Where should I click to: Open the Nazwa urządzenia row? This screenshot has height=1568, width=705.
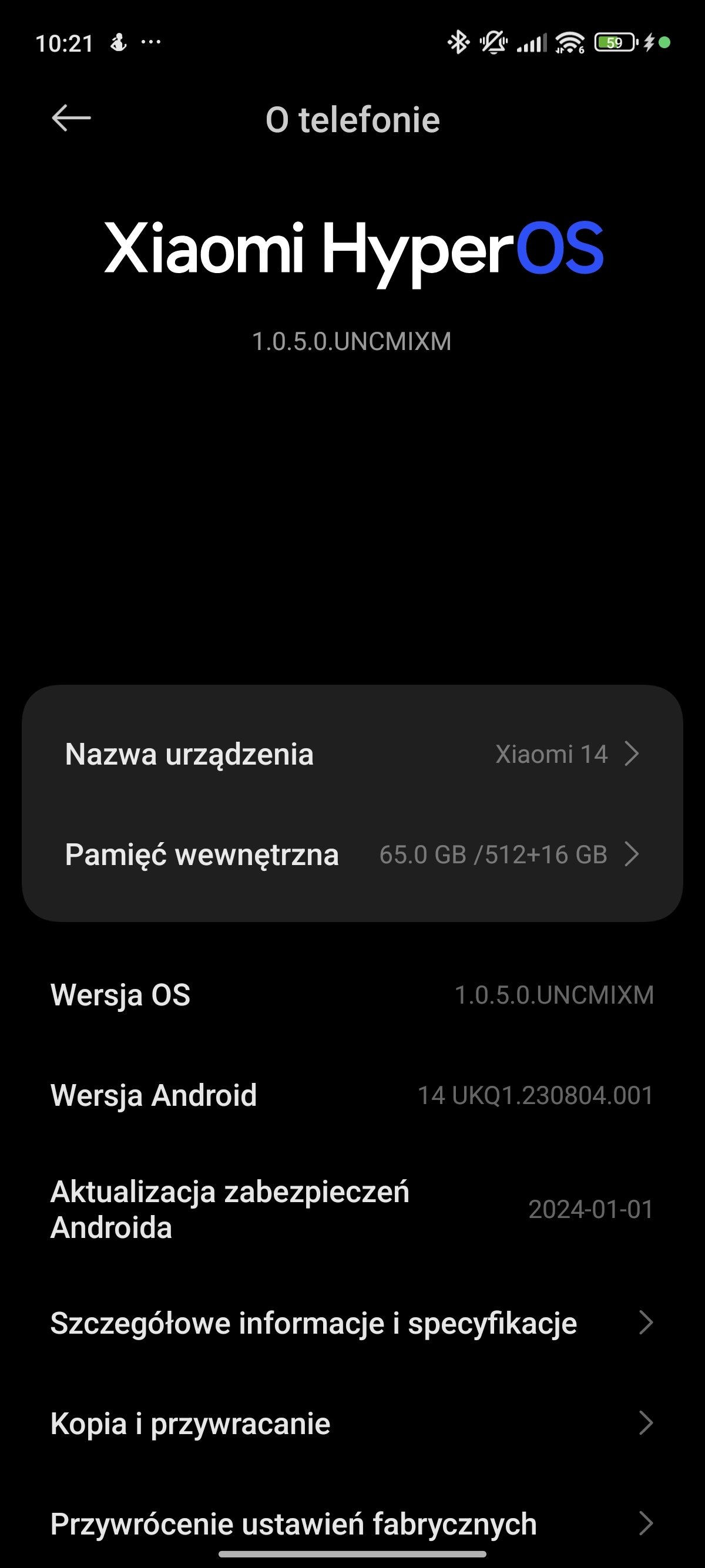pos(352,754)
